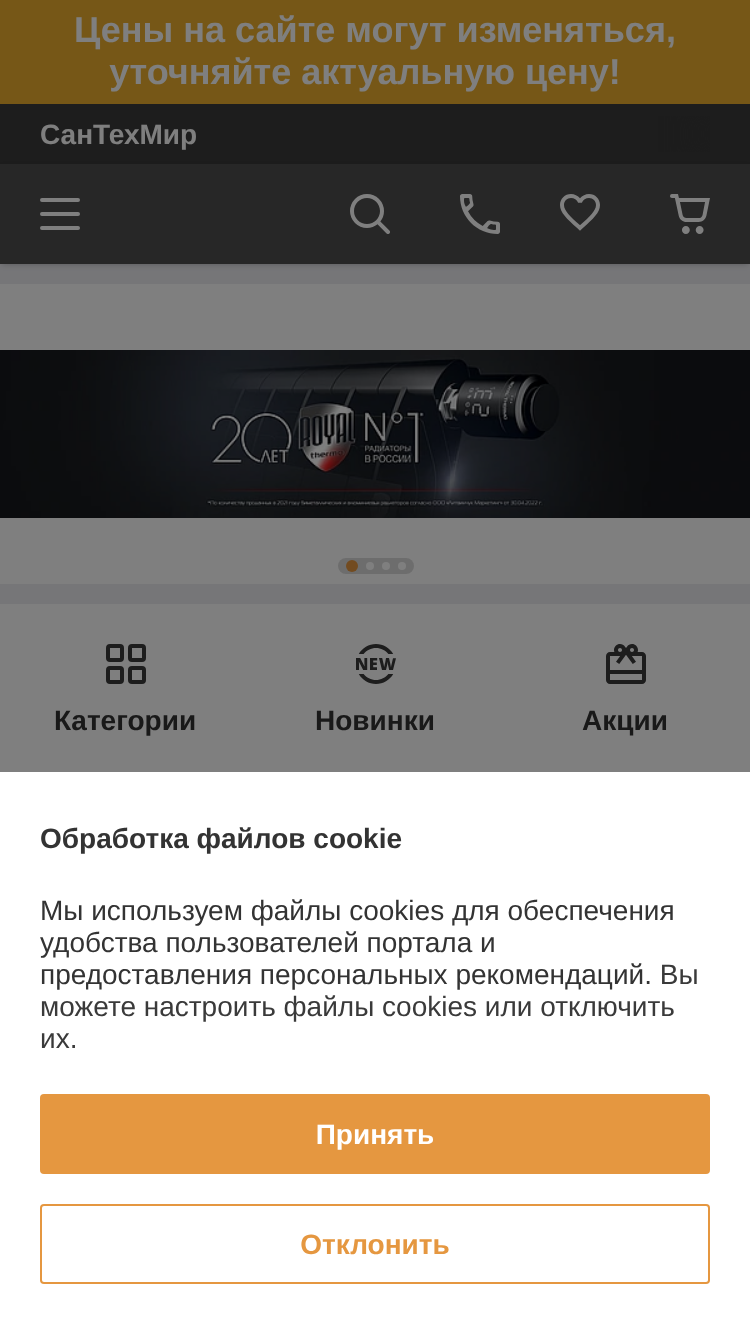Go to the СанТехМир home link
The image size is (750, 1334).
(x=118, y=134)
